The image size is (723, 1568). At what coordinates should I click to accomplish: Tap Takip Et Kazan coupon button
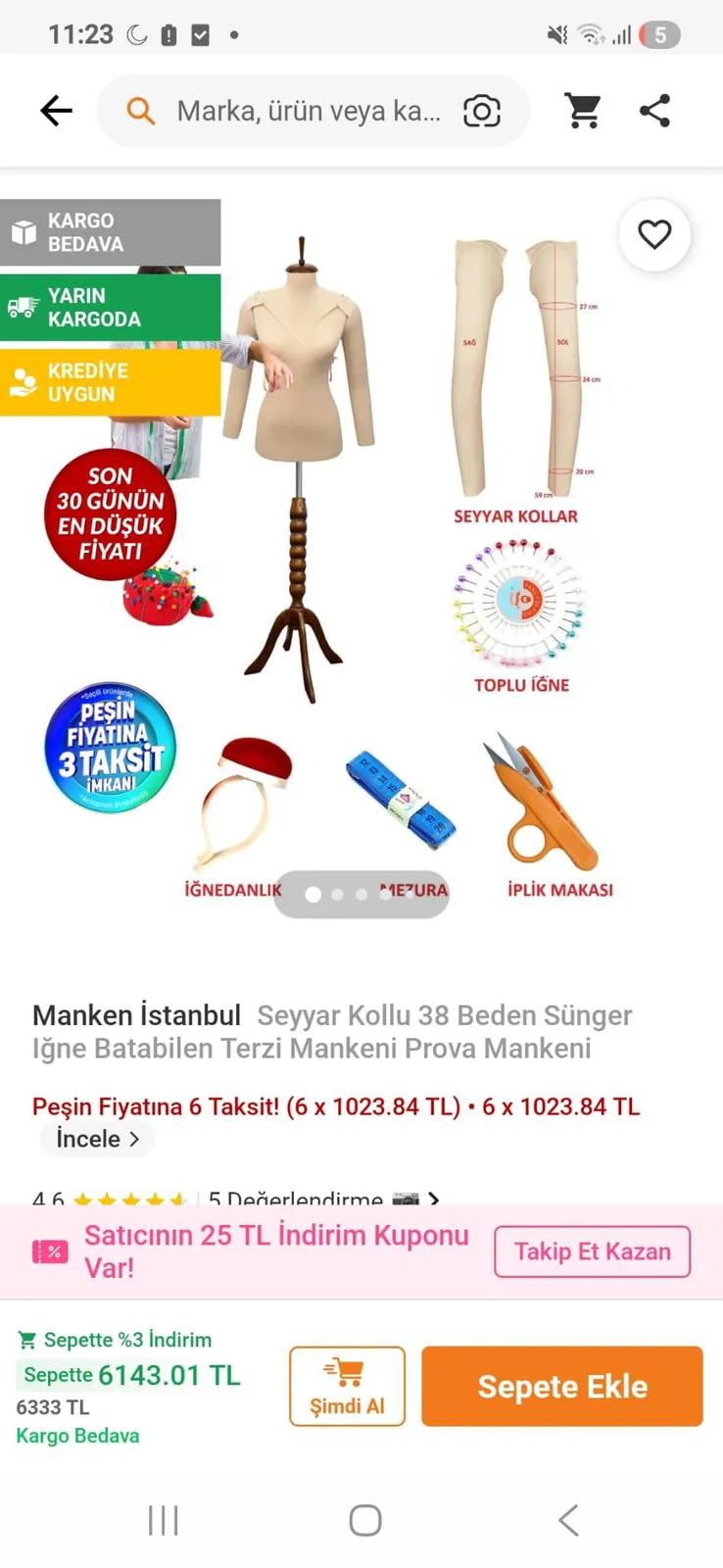click(593, 1251)
